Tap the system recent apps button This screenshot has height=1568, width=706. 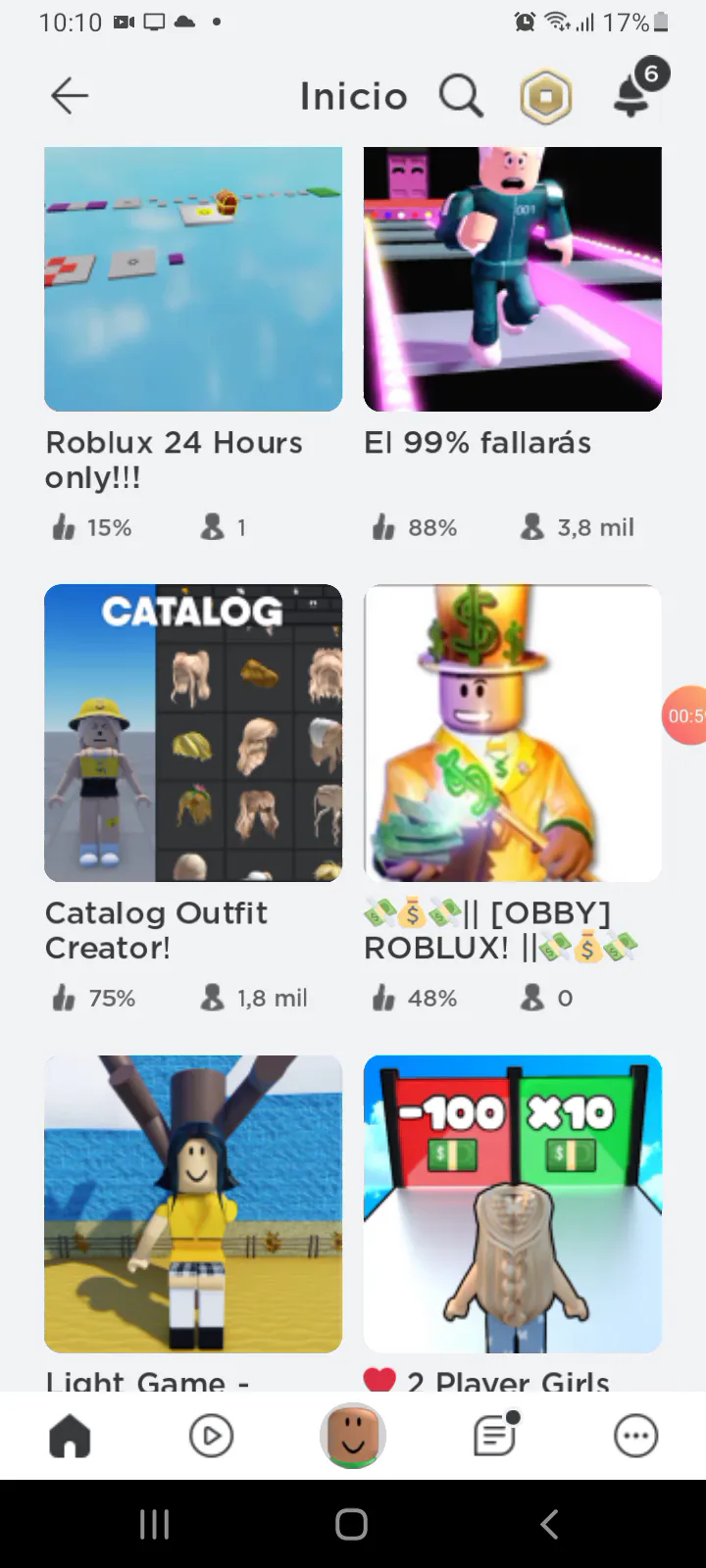[154, 1524]
